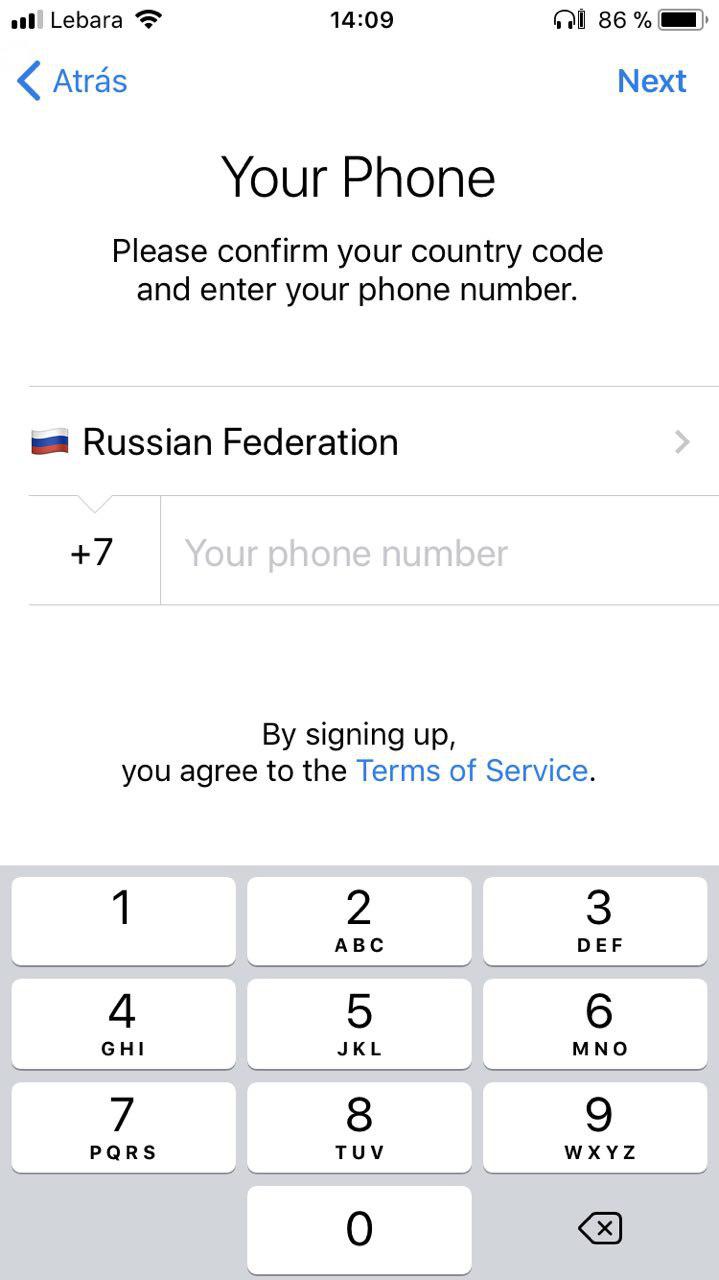
Task: Go back with the Atrás button
Action: click(72, 81)
